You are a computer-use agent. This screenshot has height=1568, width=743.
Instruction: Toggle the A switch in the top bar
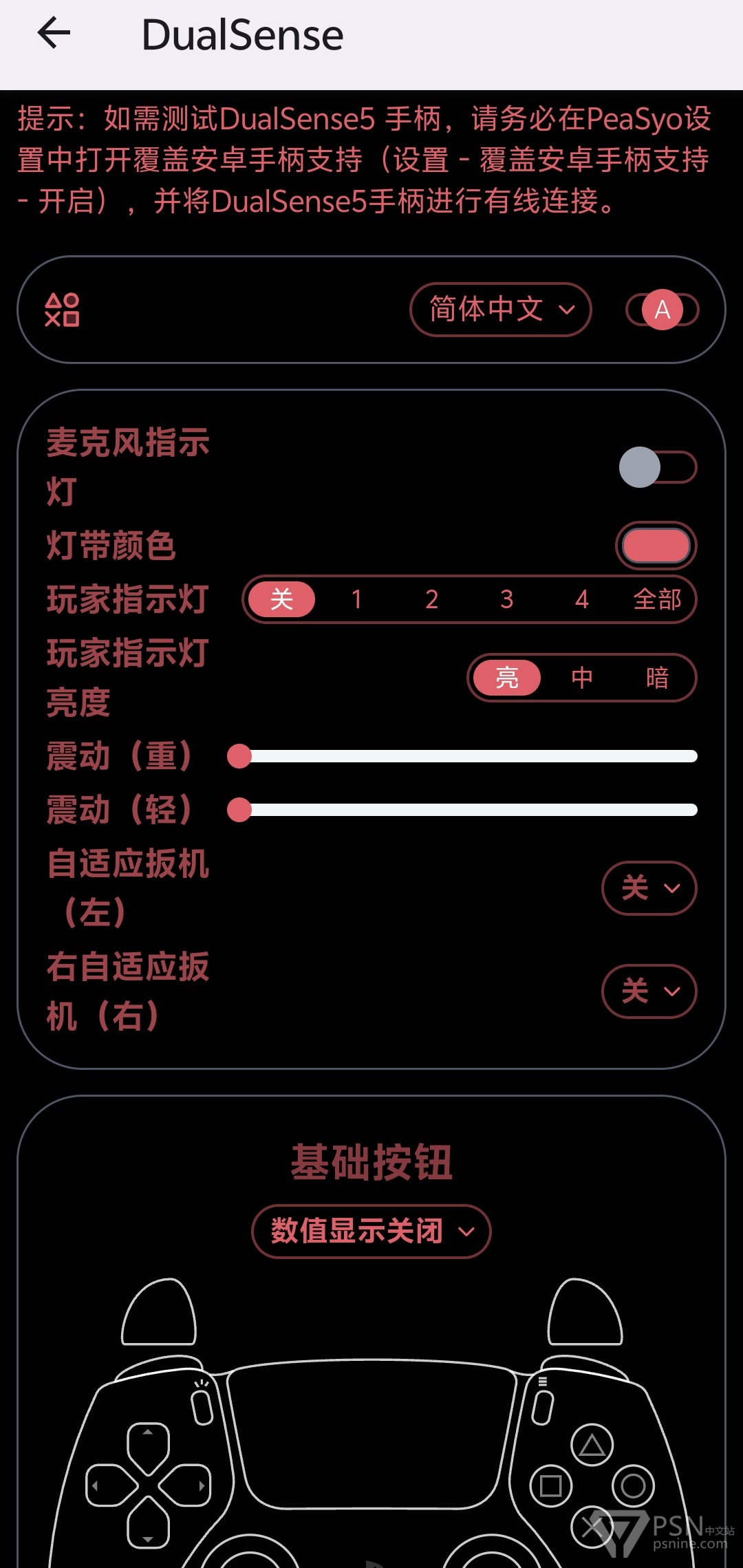coord(662,310)
